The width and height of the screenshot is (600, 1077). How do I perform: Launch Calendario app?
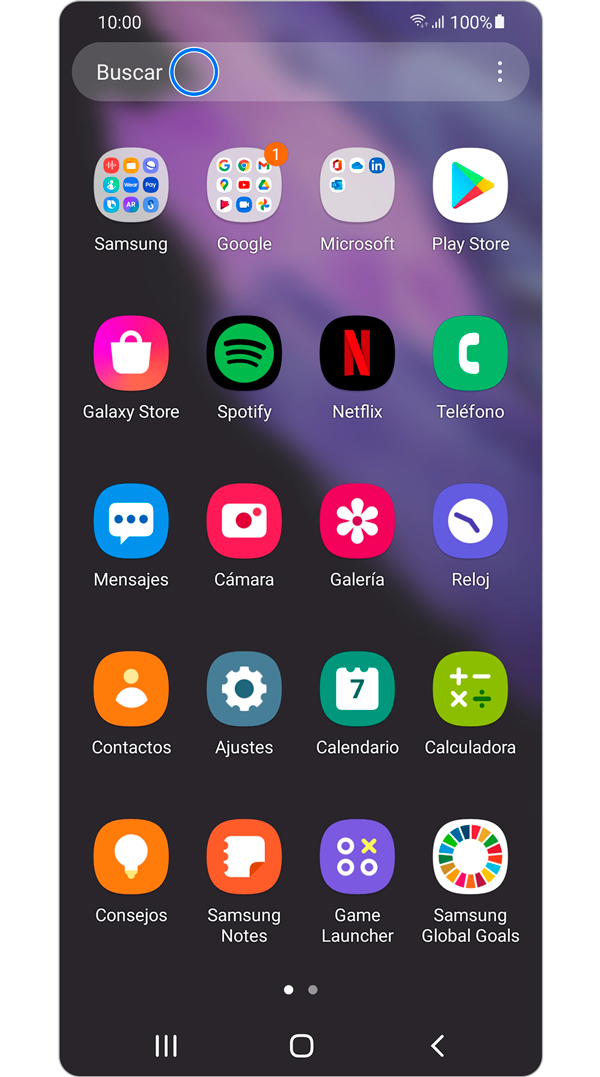point(357,690)
